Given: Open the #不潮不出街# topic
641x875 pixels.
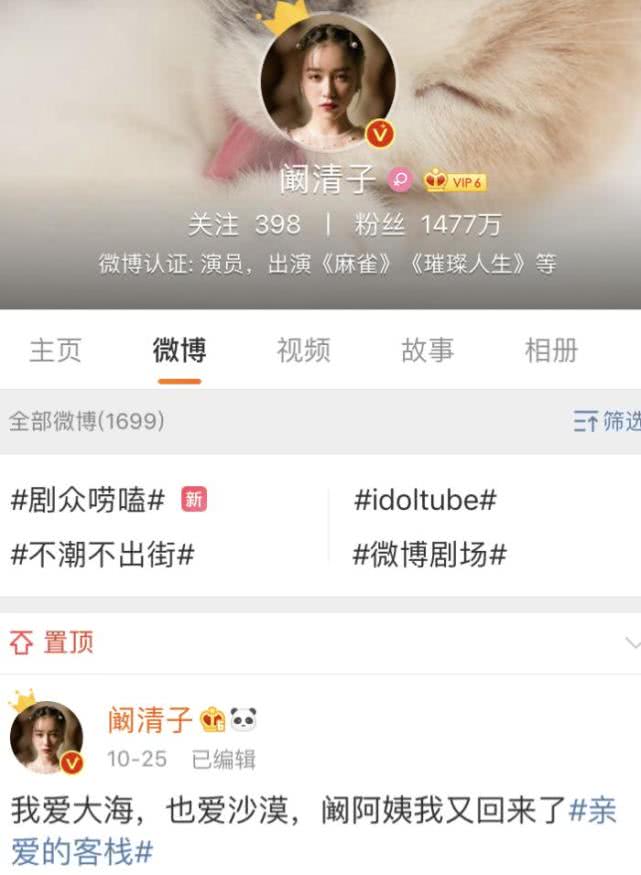Looking at the screenshot, I should click(102, 555).
